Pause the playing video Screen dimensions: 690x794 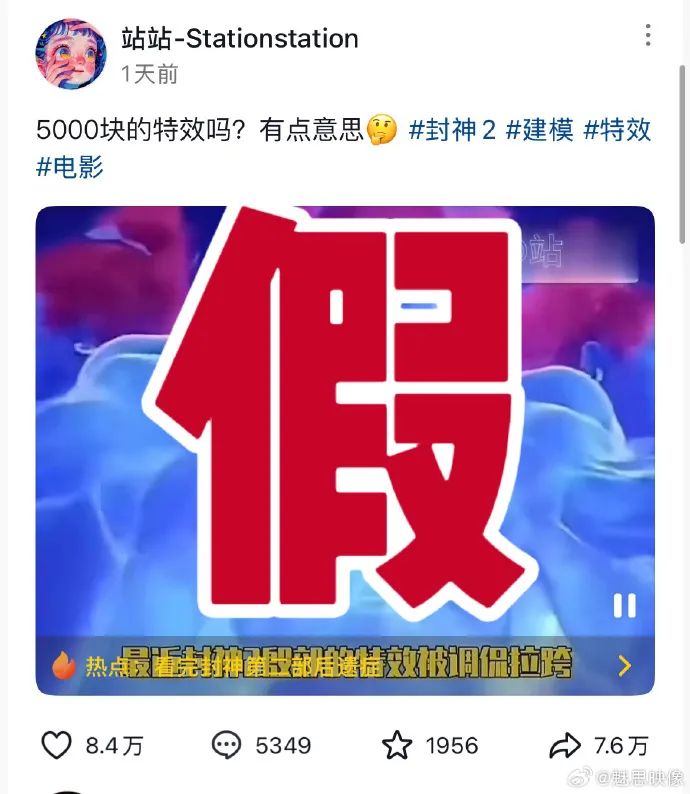(624, 606)
